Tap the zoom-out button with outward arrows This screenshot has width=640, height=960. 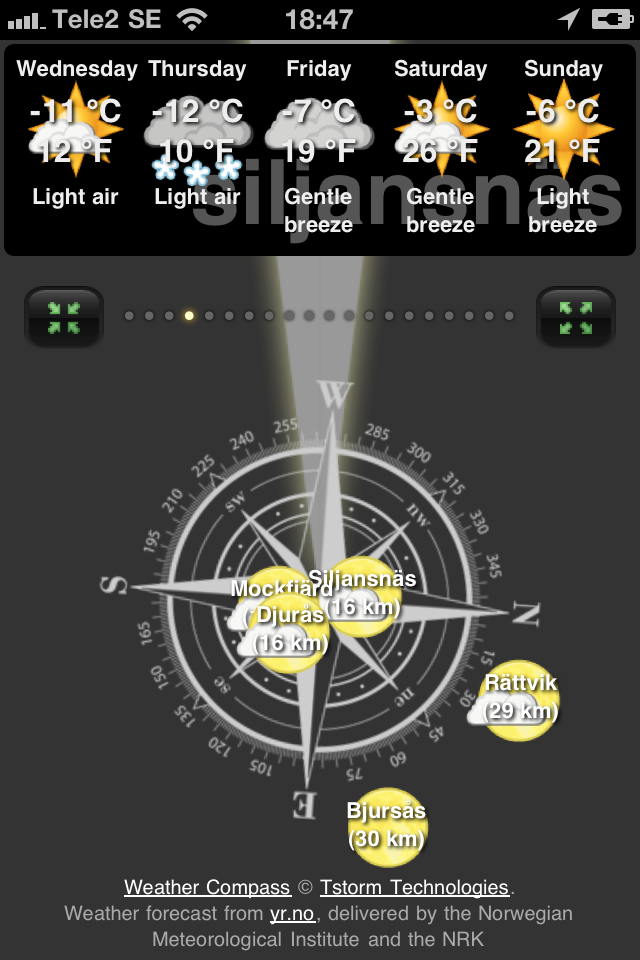coord(576,317)
